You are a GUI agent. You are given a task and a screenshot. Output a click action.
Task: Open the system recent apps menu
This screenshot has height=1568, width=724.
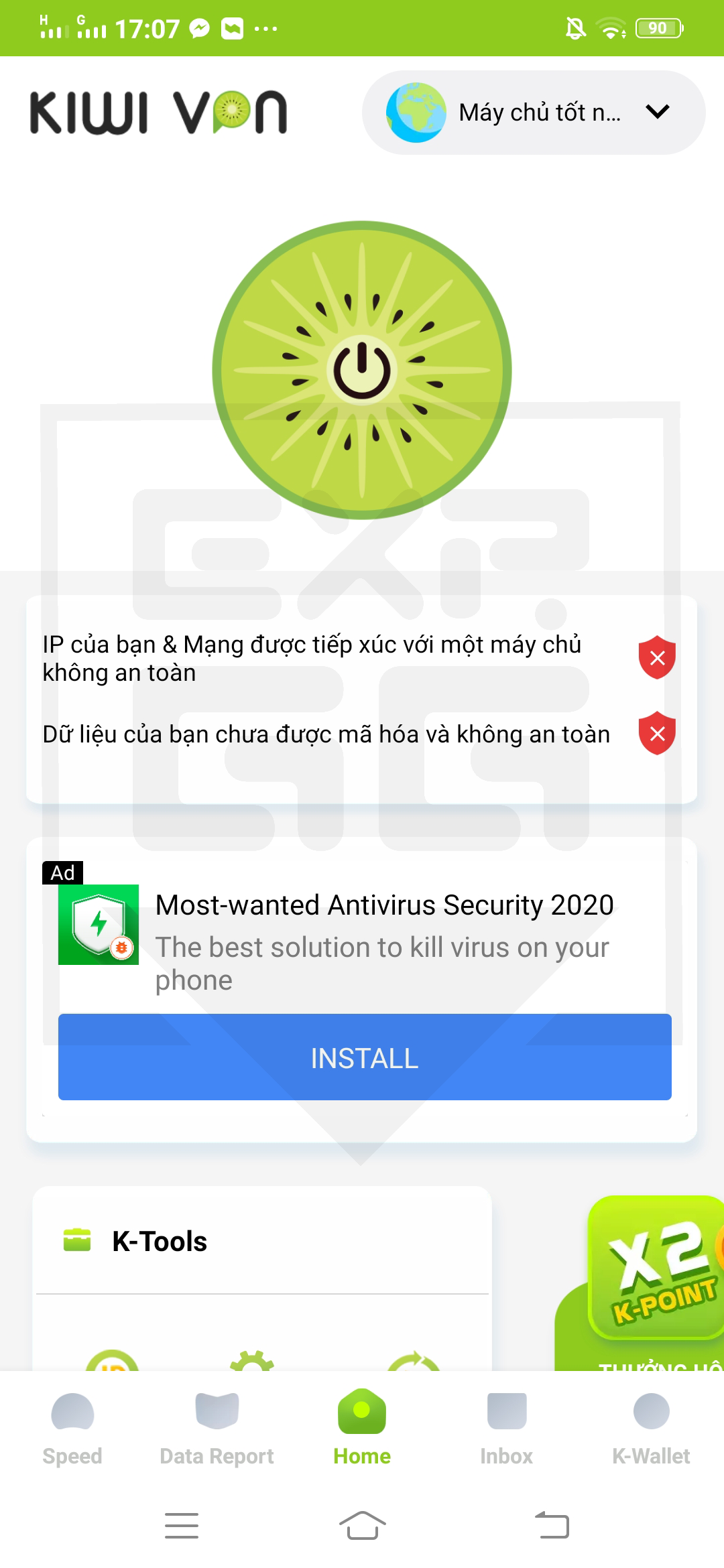click(x=182, y=1526)
